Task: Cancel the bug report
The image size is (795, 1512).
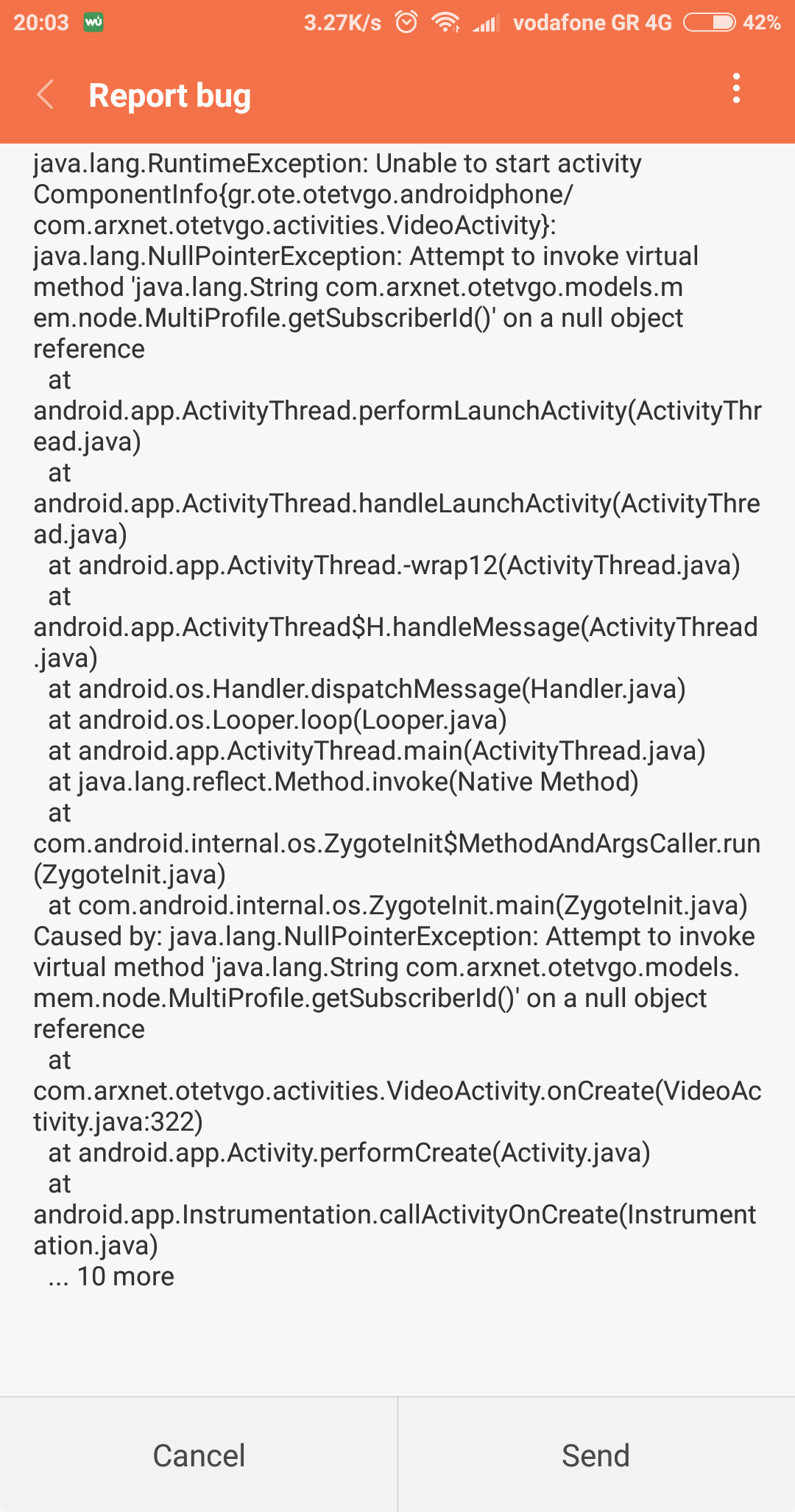Action: click(199, 1455)
